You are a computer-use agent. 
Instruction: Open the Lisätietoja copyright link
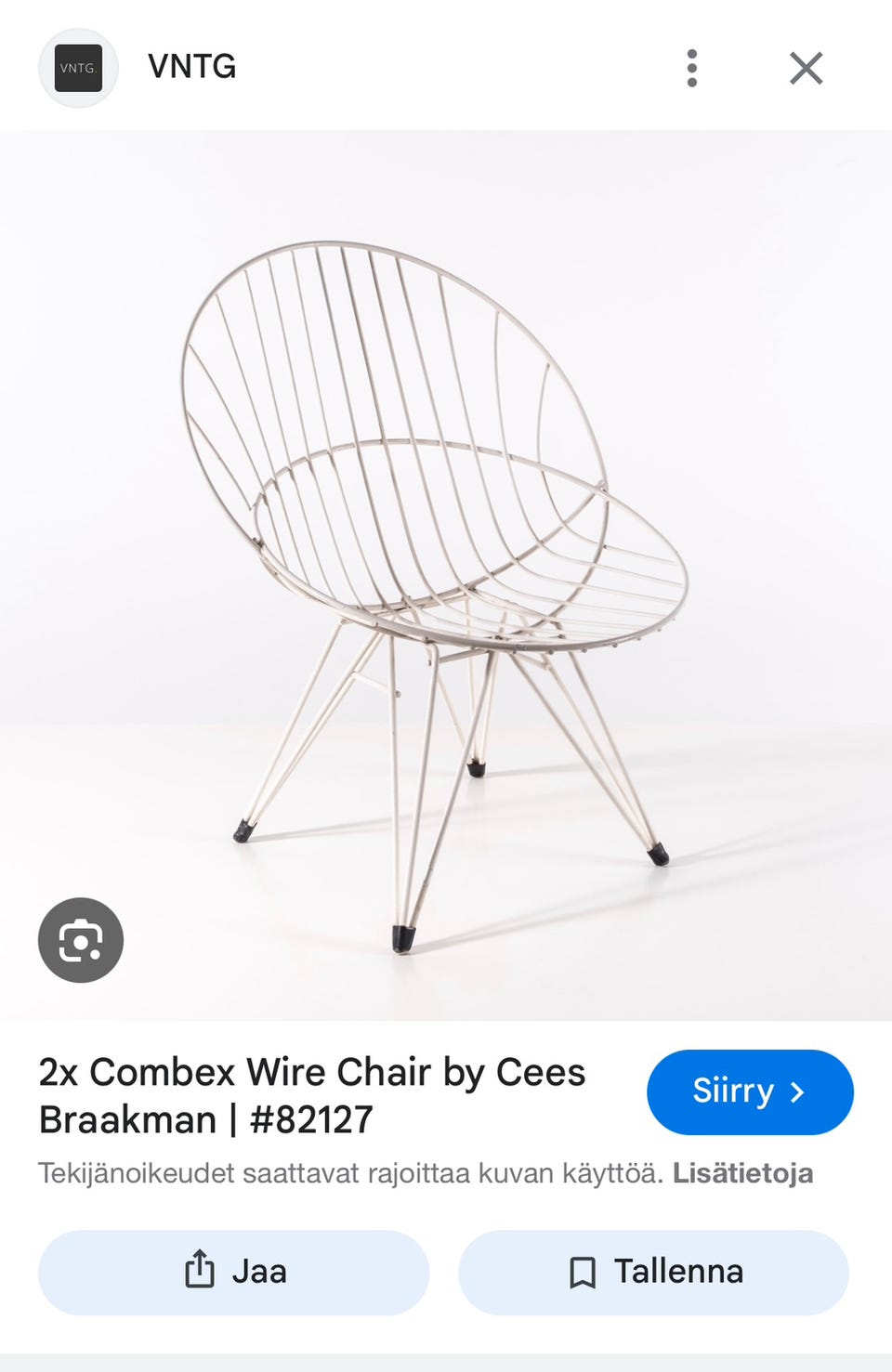point(742,1173)
